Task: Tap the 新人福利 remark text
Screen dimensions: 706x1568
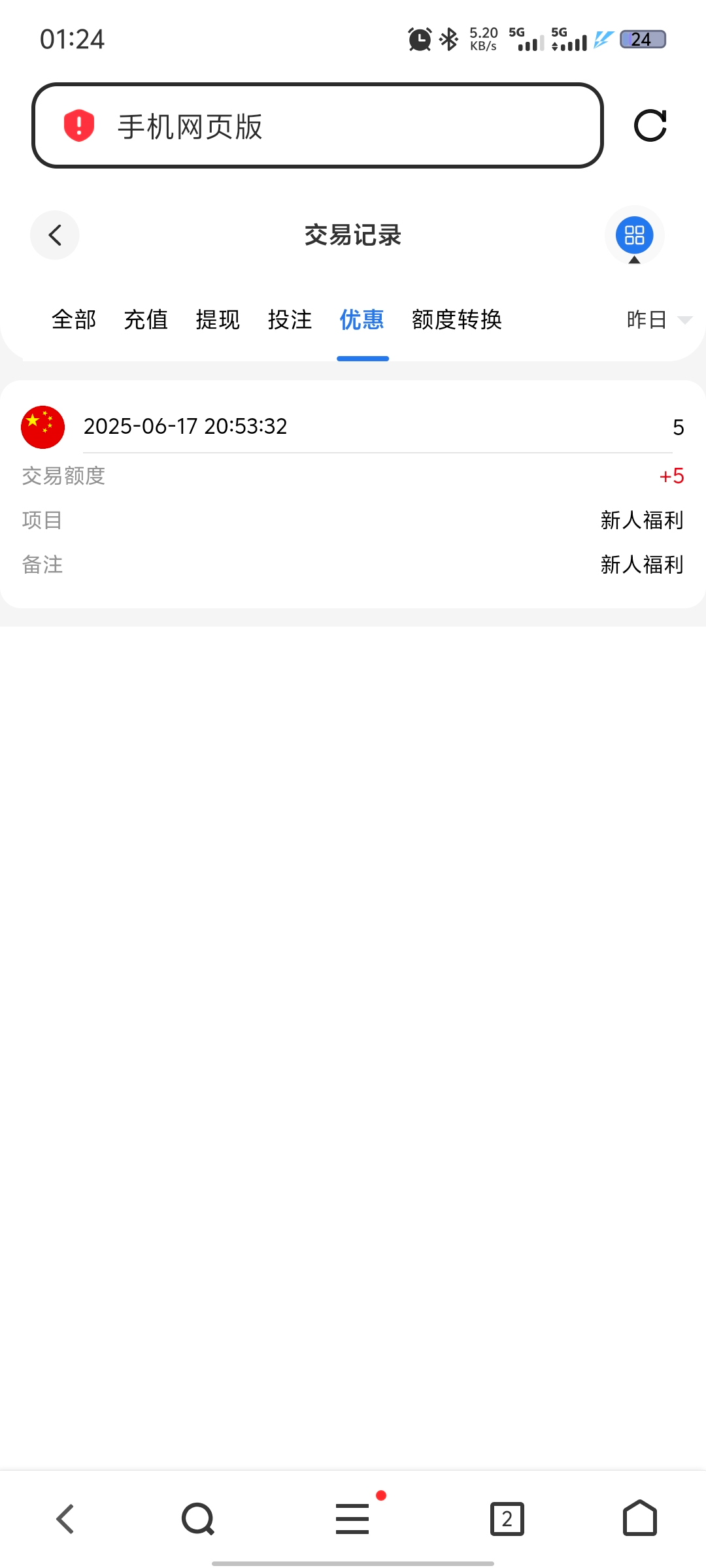Action: (x=641, y=564)
